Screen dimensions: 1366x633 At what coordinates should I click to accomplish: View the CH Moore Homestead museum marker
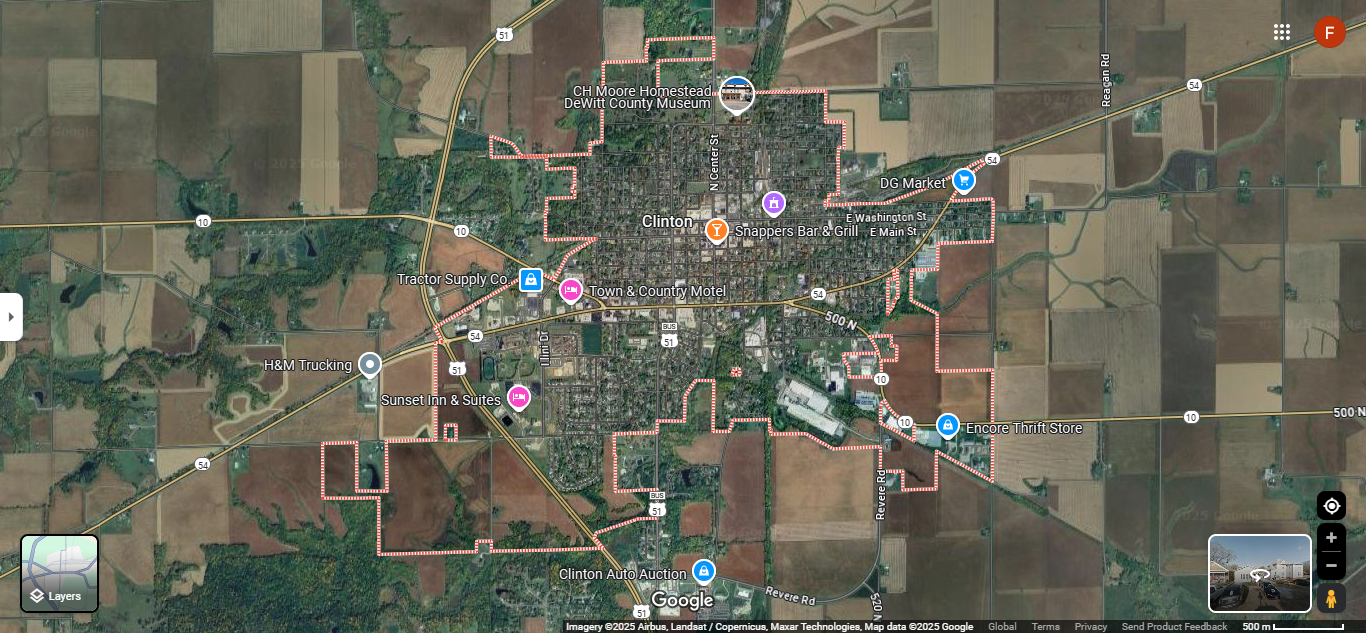click(x=737, y=94)
